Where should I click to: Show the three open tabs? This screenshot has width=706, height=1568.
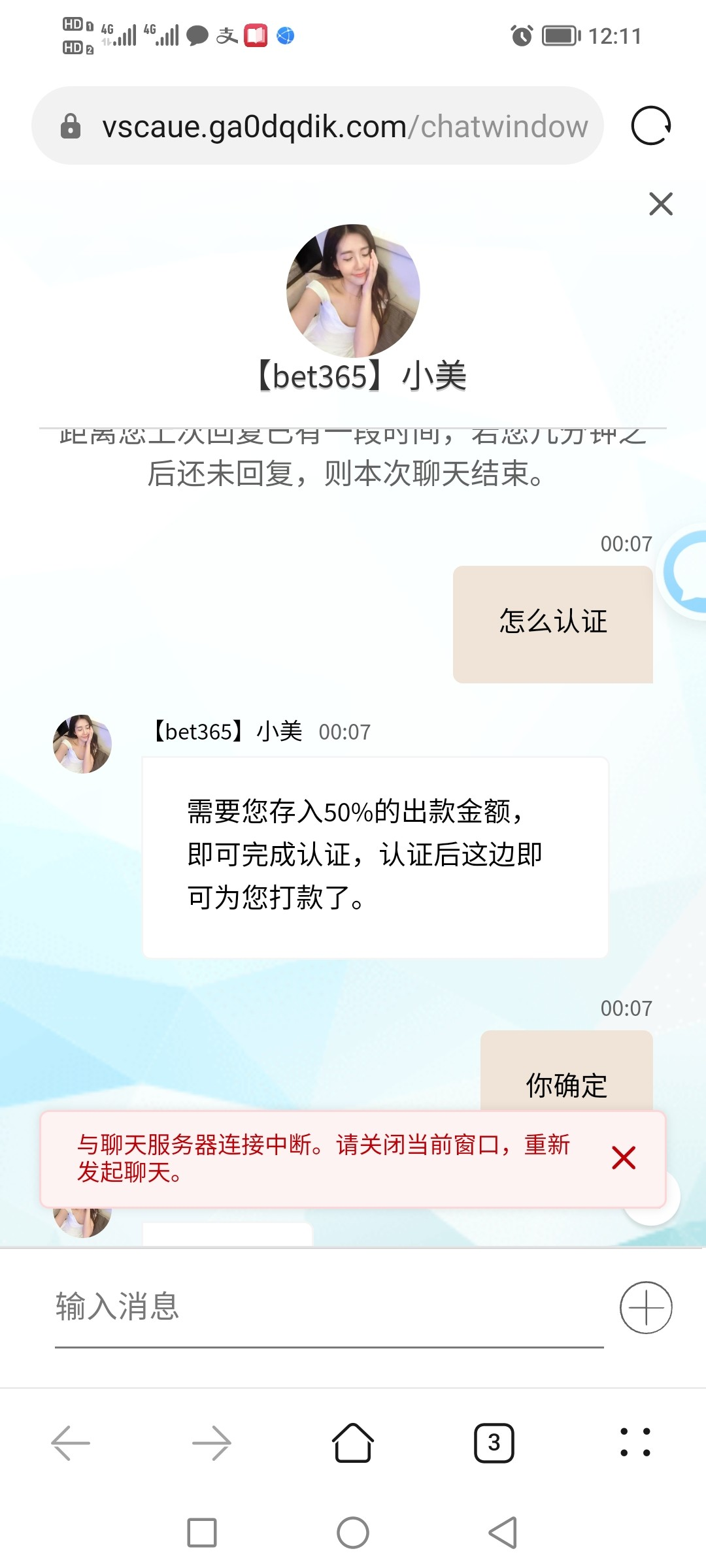point(494,1442)
